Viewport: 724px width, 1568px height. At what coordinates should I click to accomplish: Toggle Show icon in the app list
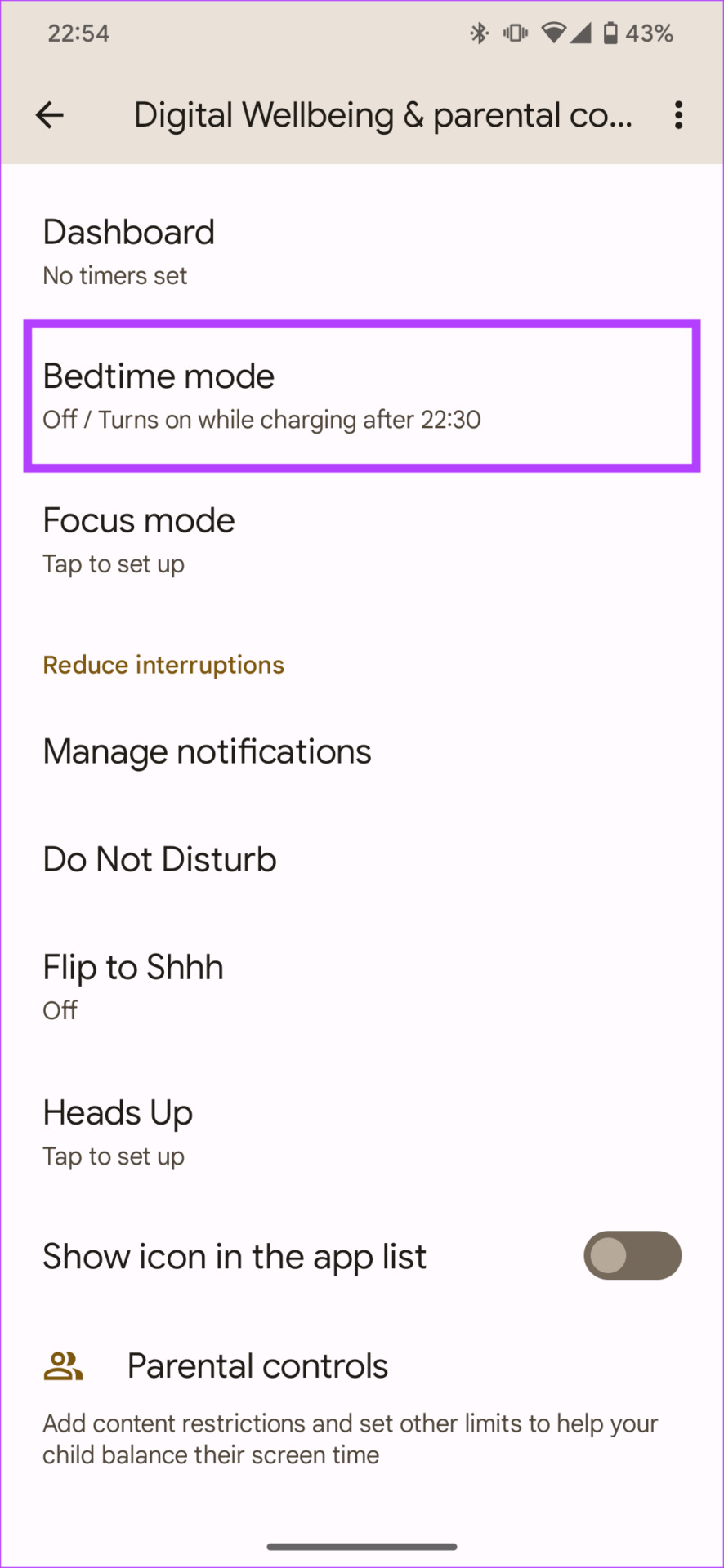coord(632,1255)
